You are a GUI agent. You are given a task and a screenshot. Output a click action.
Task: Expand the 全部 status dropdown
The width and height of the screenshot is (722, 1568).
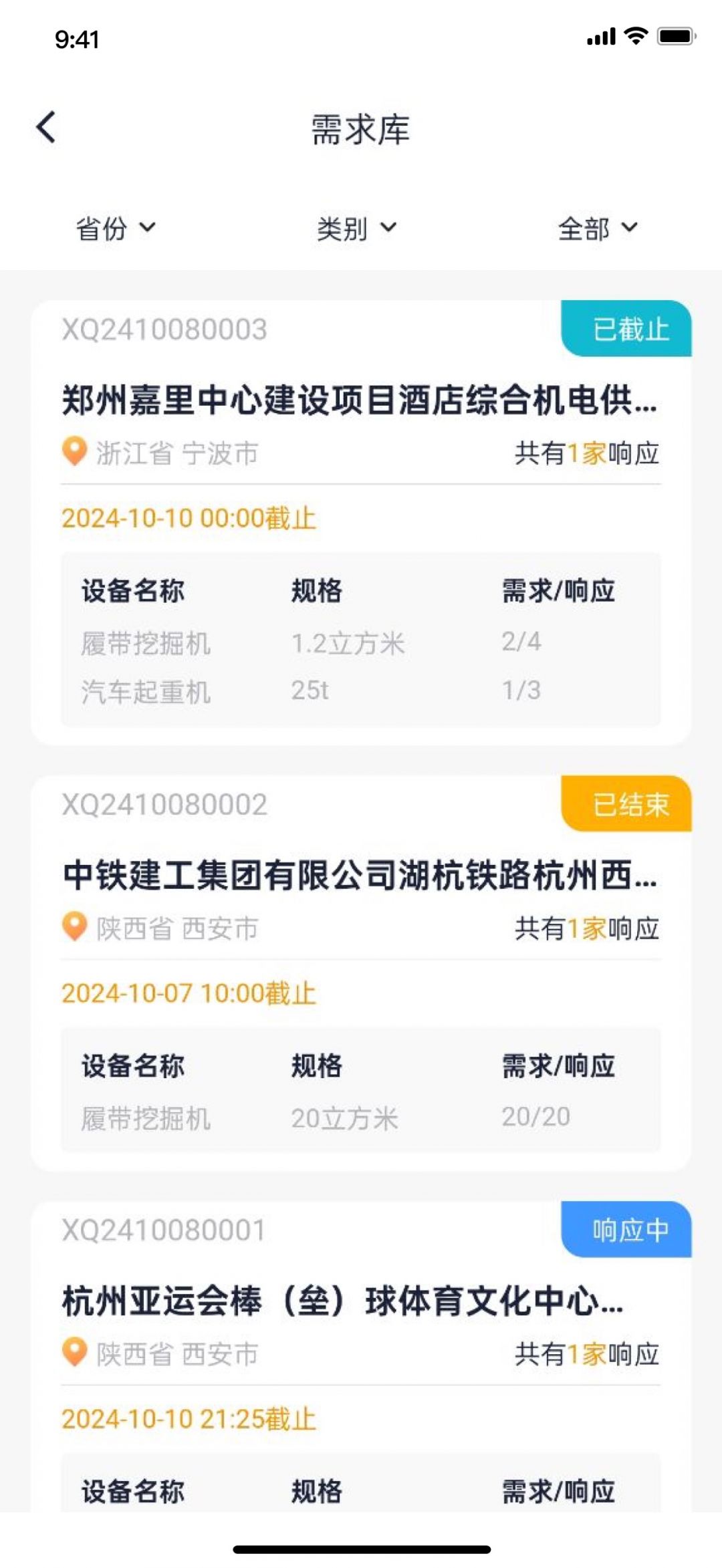[597, 229]
